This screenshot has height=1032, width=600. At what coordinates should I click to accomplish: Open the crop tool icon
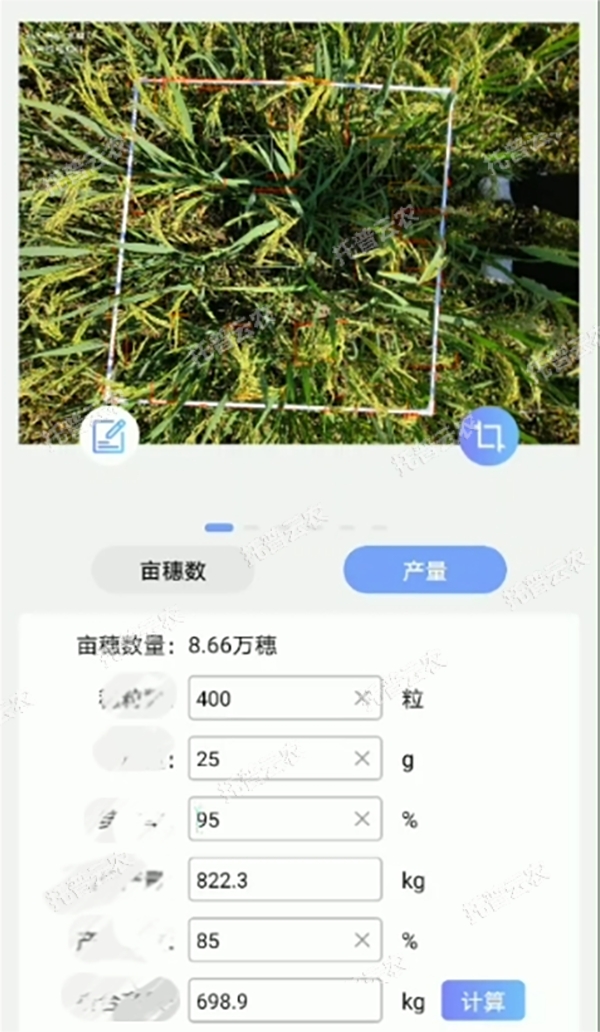click(x=489, y=436)
